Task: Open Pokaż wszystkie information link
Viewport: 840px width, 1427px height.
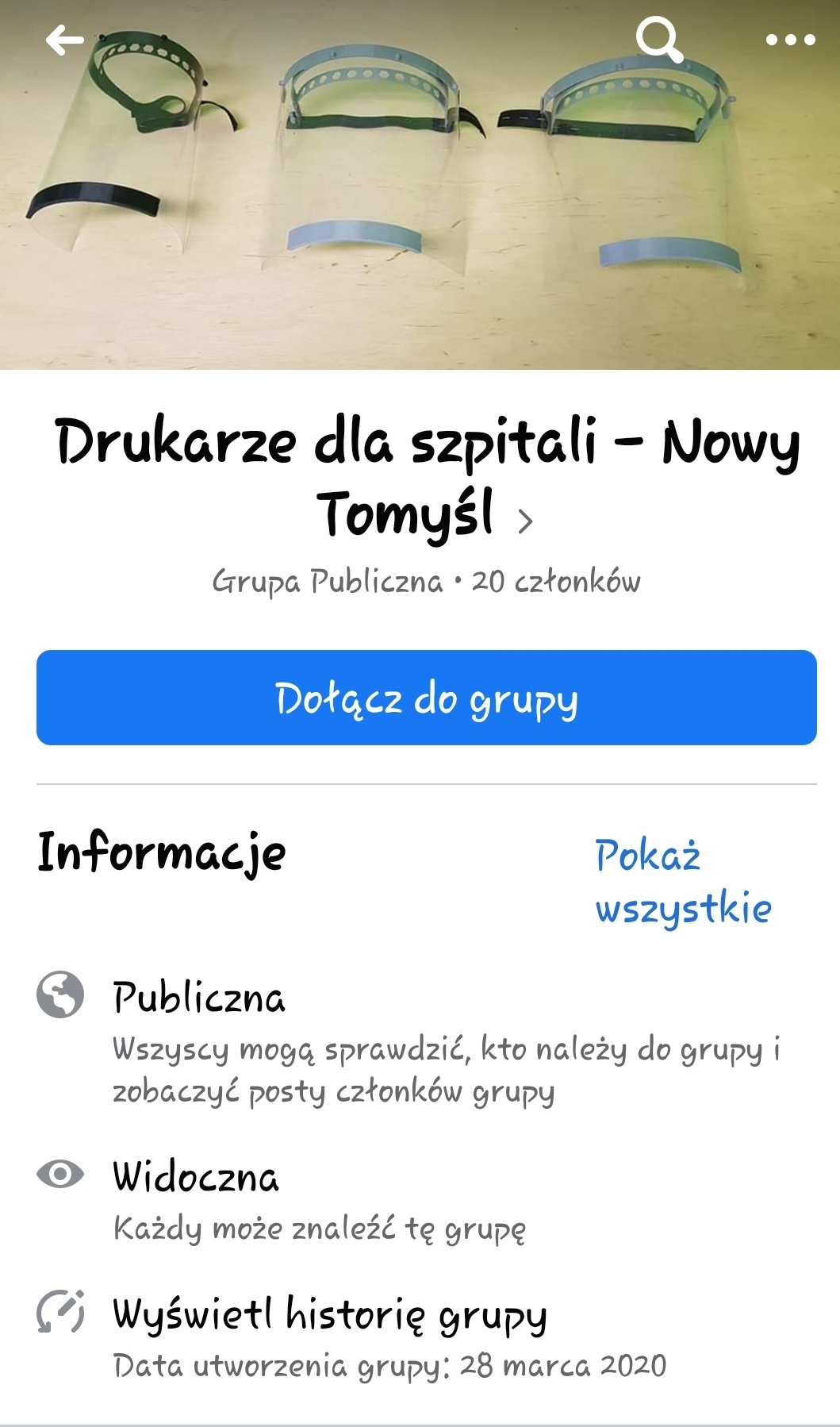Action: pyautogui.click(x=682, y=881)
